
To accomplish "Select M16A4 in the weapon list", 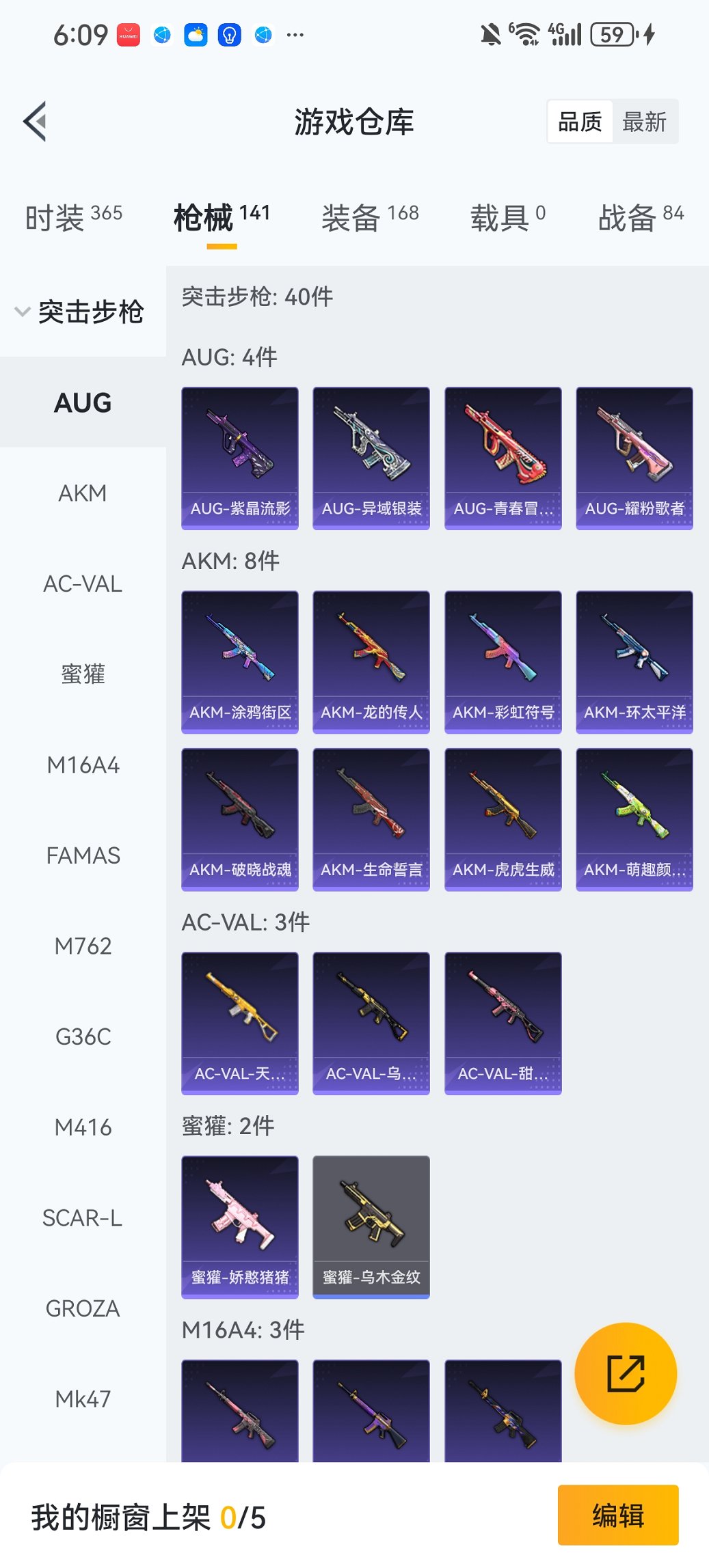I will click(83, 765).
